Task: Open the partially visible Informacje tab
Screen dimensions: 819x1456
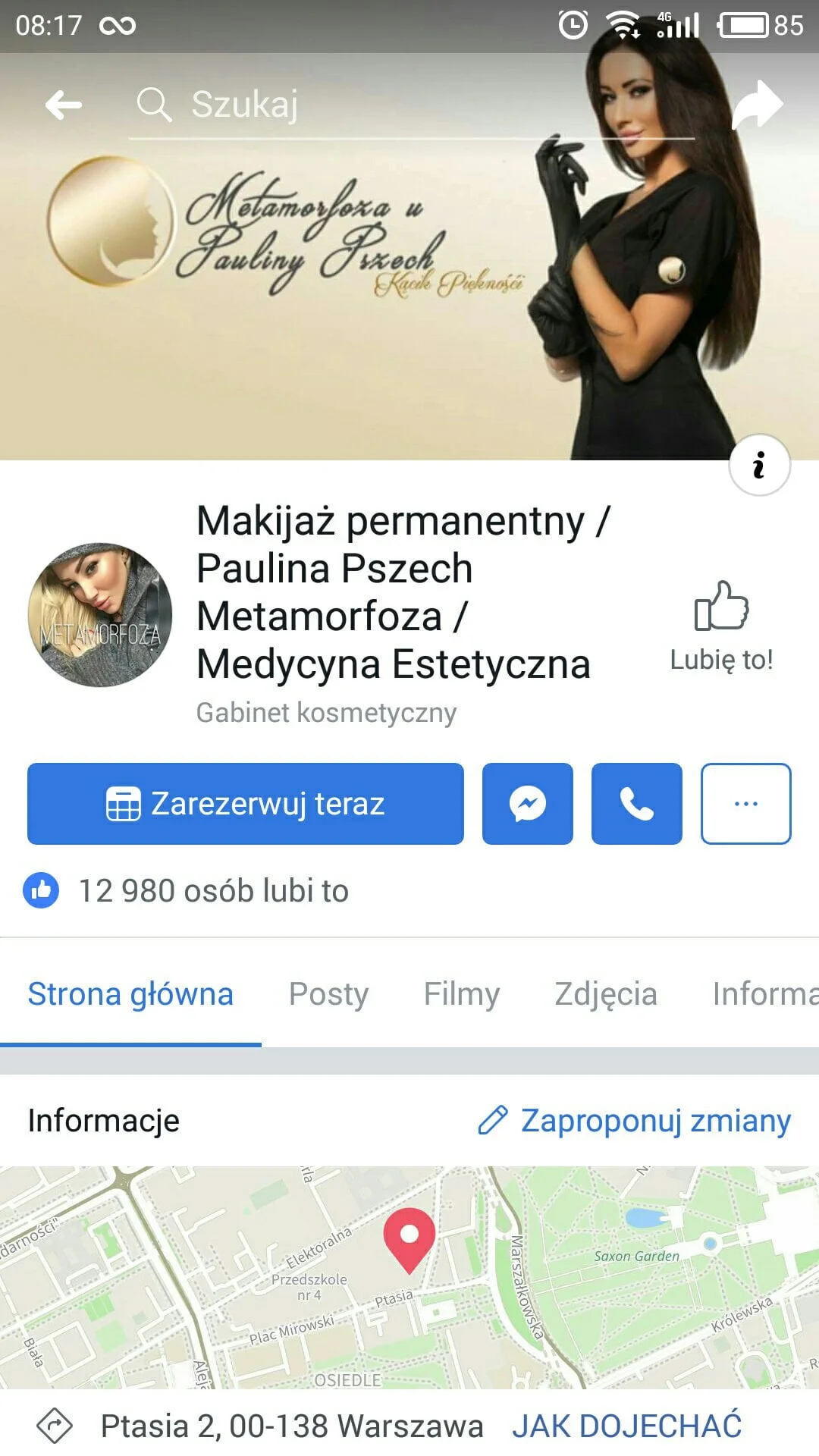Action: [x=764, y=993]
